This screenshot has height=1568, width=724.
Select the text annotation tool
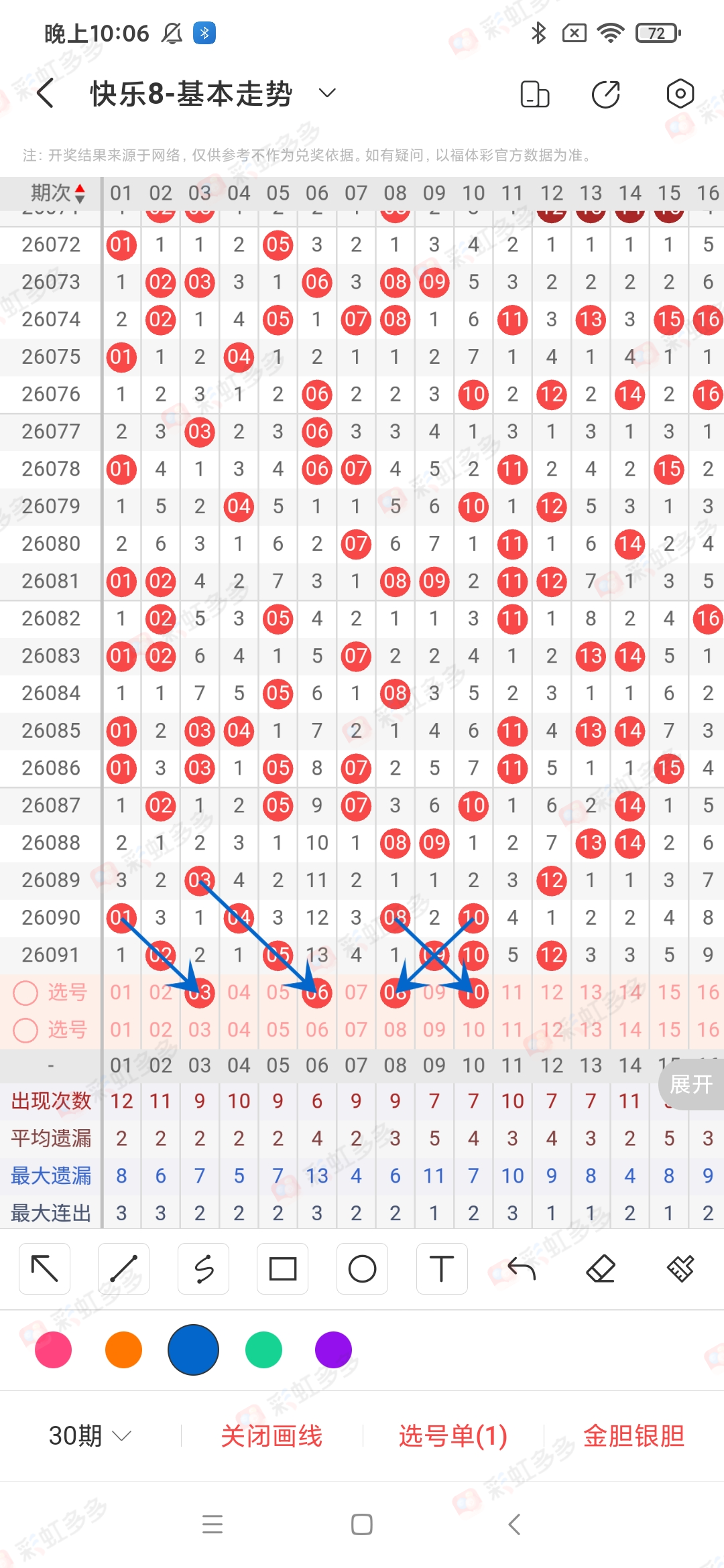coord(441,1268)
